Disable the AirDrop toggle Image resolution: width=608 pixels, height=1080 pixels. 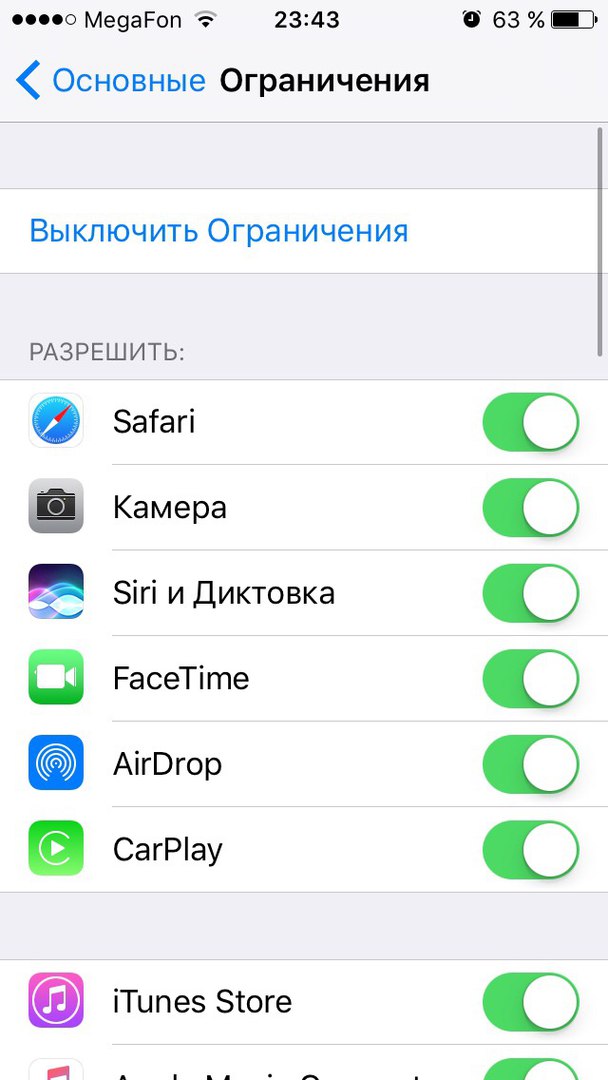(x=530, y=764)
